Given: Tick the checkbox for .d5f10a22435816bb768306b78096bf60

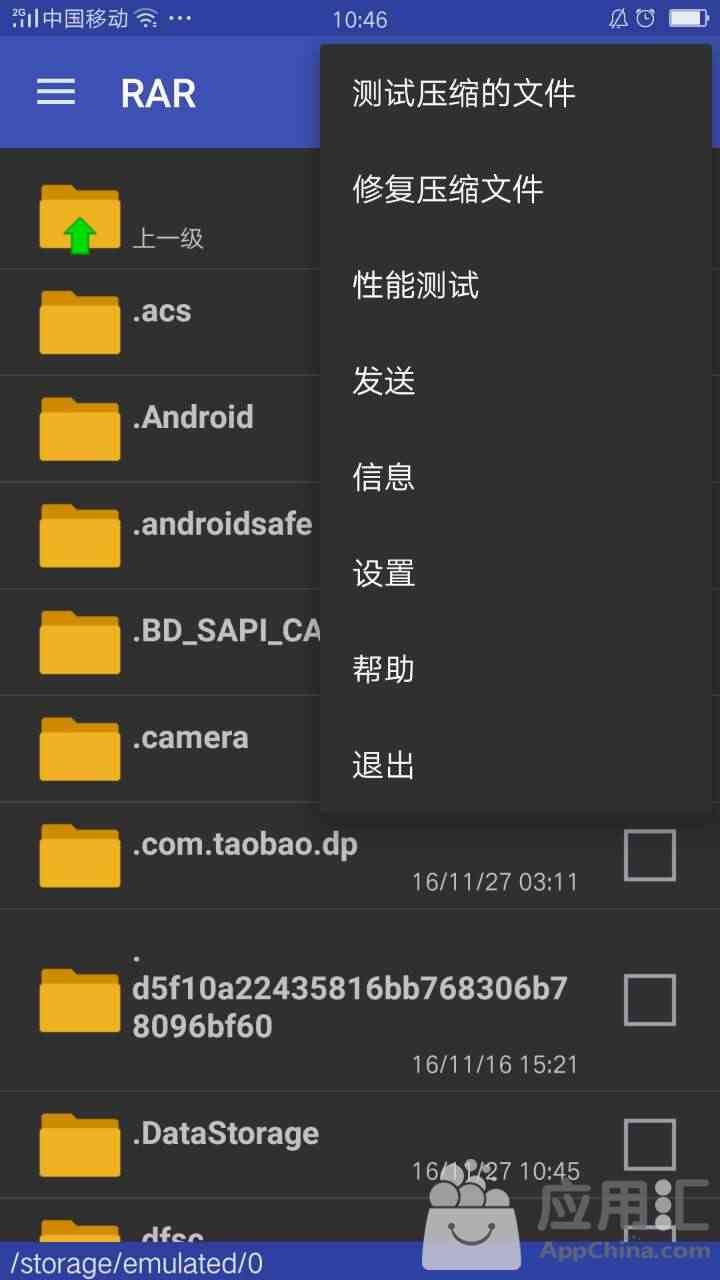Looking at the screenshot, I should 650,1000.
